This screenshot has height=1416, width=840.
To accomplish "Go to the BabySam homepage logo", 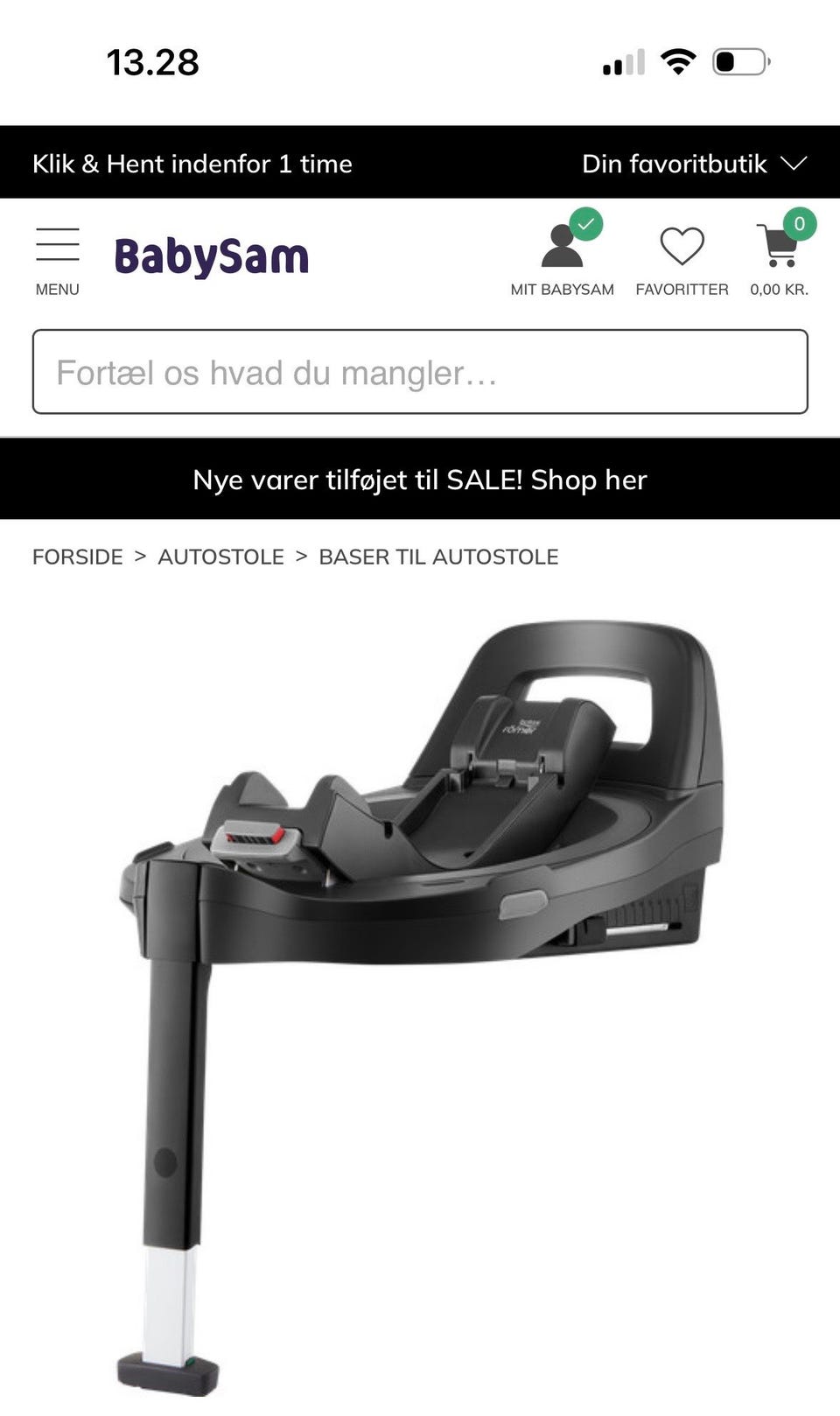I will [212, 257].
